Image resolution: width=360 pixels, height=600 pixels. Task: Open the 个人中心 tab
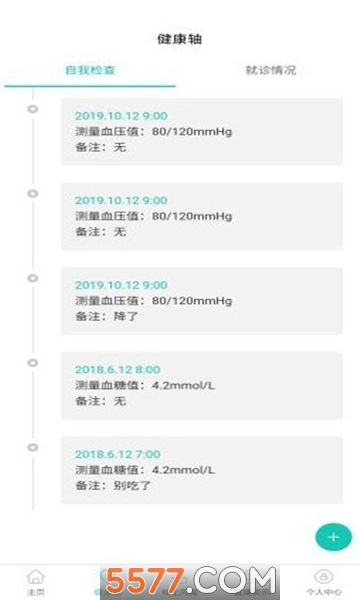pos(324,582)
